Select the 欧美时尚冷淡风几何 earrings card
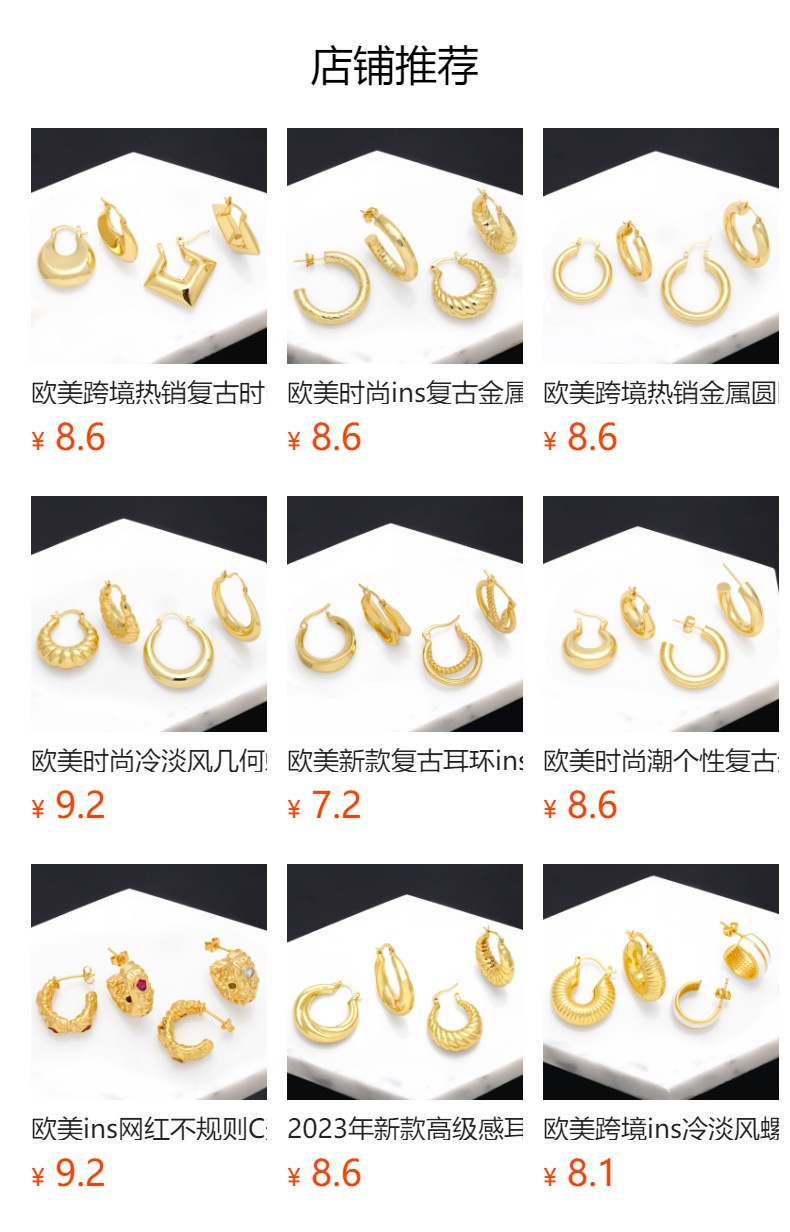The width and height of the screenshot is (790, 1232). coord(148,614)
